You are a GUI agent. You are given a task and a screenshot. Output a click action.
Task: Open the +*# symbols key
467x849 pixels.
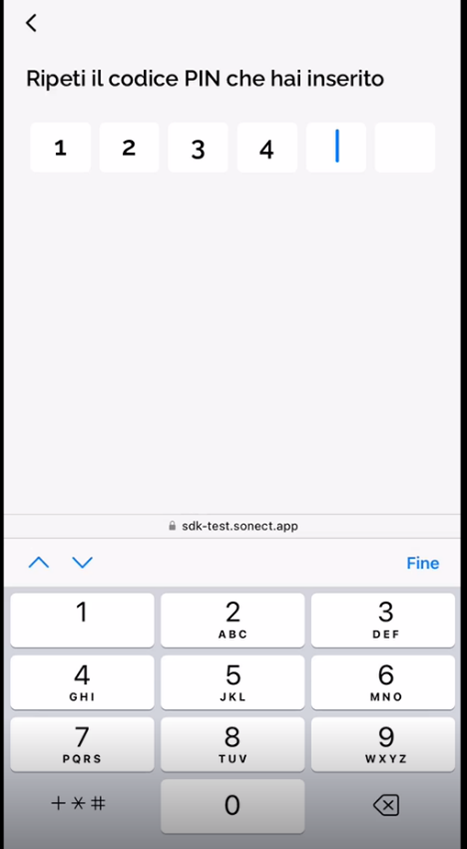[x=79, y=804]
